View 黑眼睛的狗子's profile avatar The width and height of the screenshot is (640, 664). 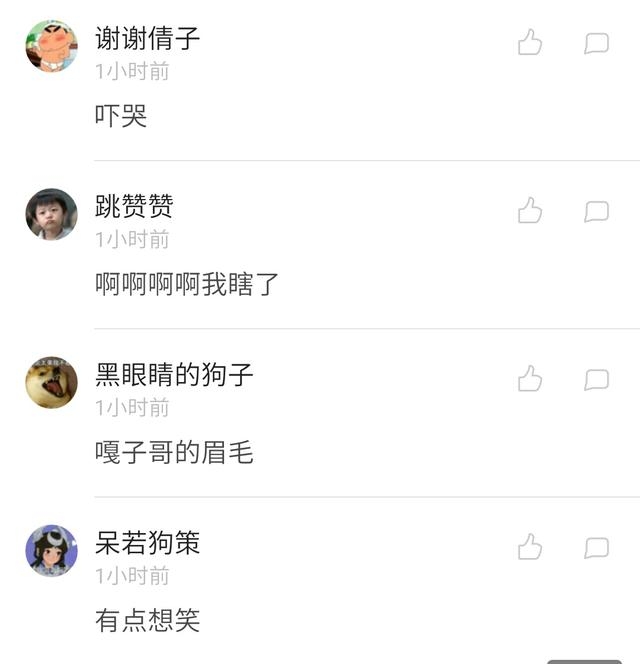coord(51,382)
